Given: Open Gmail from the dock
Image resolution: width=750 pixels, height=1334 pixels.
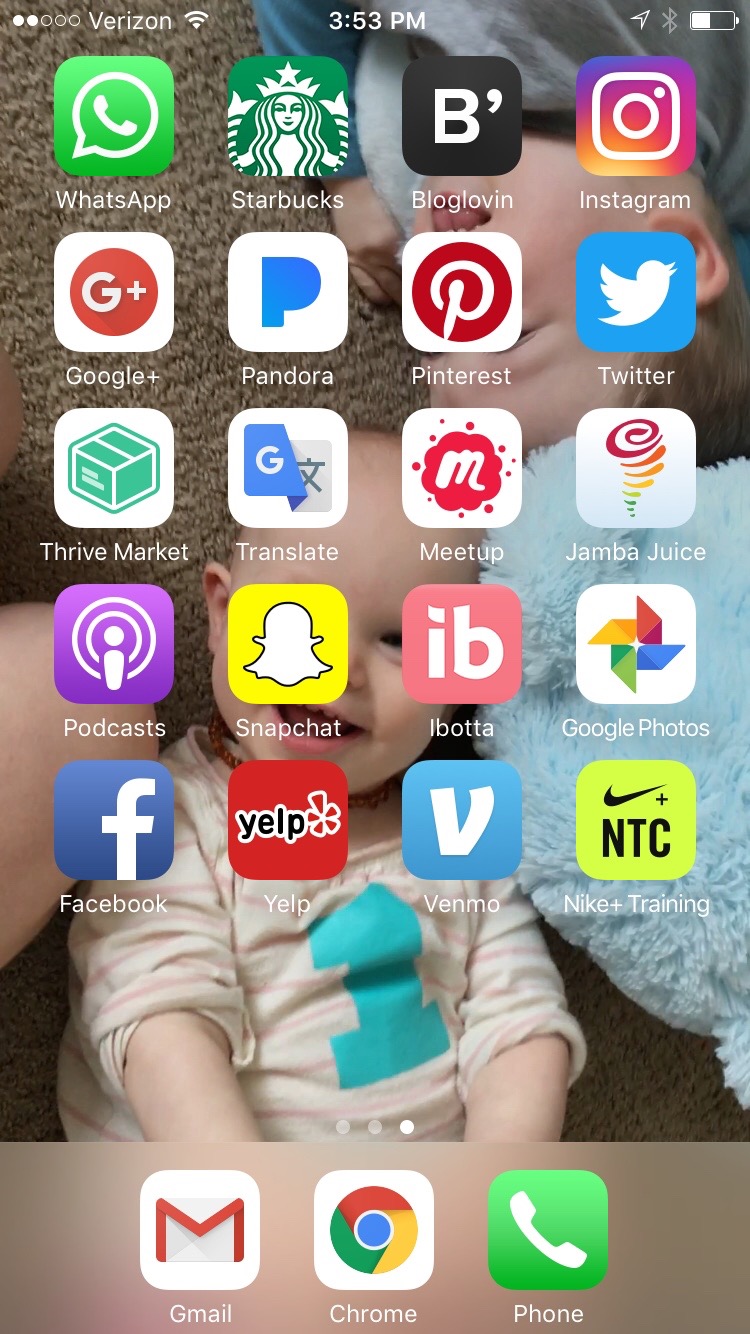Looking at the screenshot, I should 200,1230.
